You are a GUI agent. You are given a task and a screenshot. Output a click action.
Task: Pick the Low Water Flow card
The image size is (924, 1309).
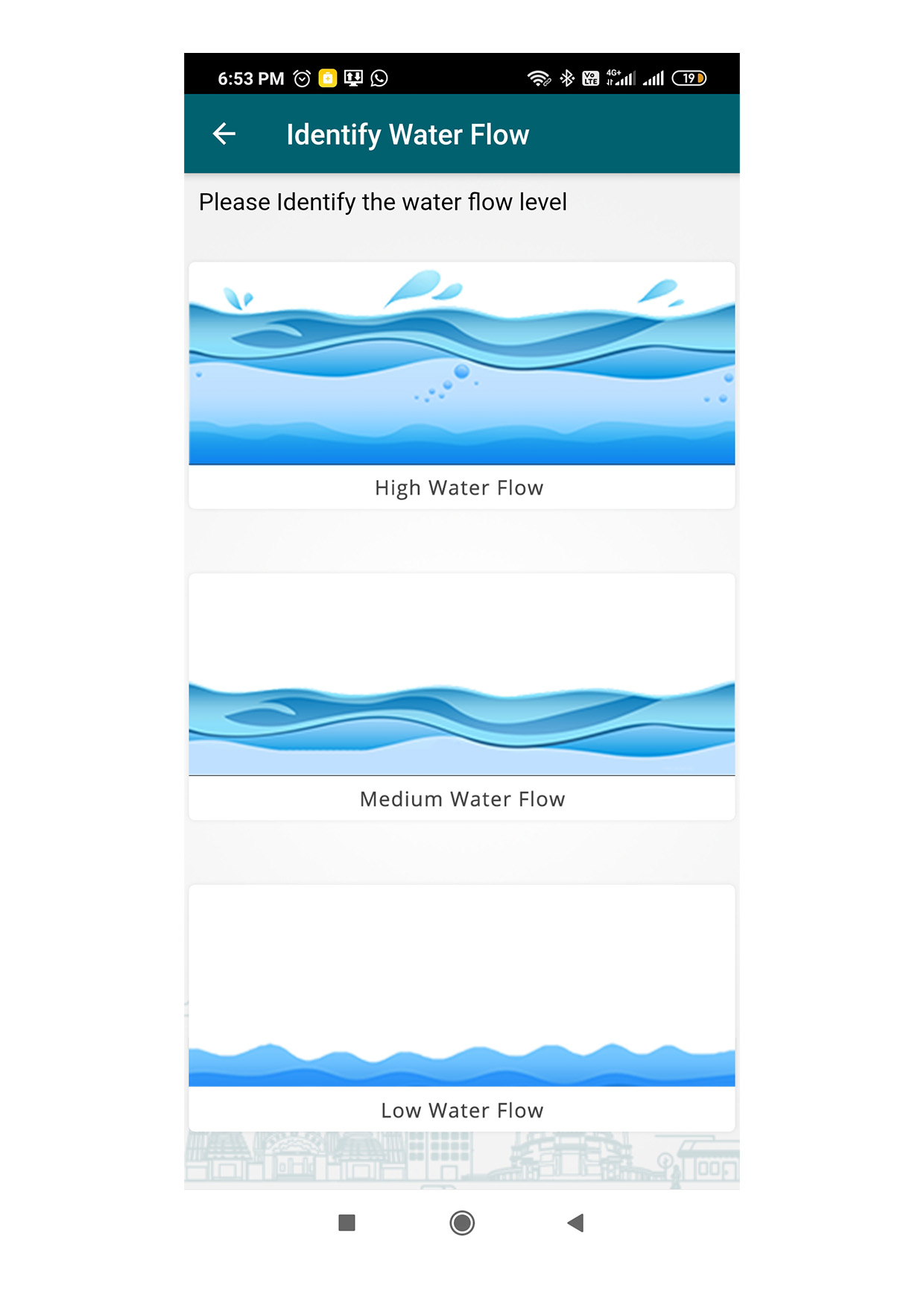(461, 1008)
